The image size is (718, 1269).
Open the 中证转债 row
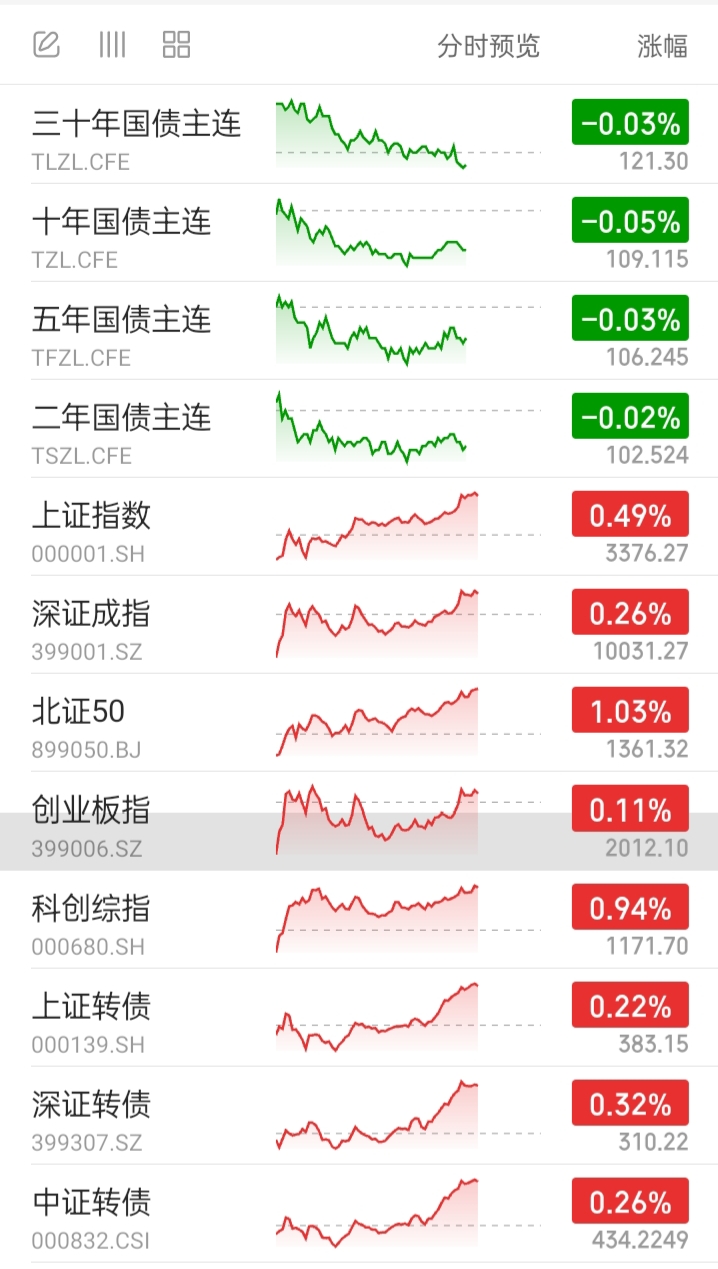click(359, 1212)
